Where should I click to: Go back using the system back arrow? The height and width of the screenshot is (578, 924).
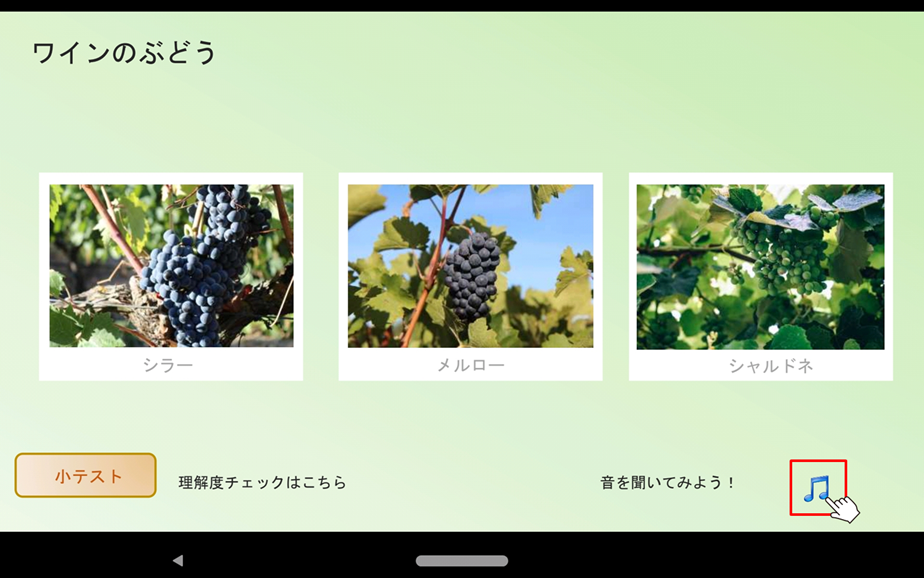click(178, 561)
